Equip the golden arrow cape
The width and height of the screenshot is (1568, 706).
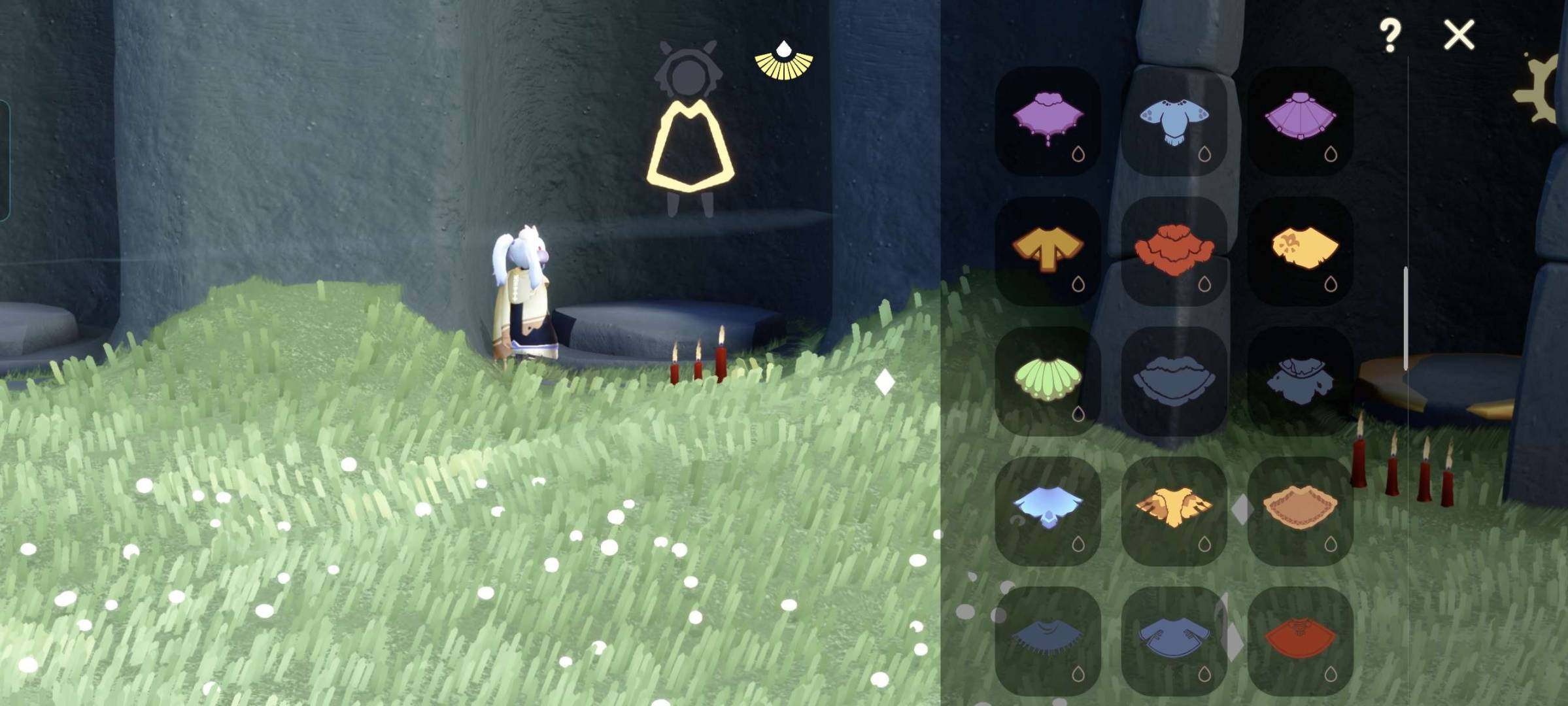pos(1048,250)
